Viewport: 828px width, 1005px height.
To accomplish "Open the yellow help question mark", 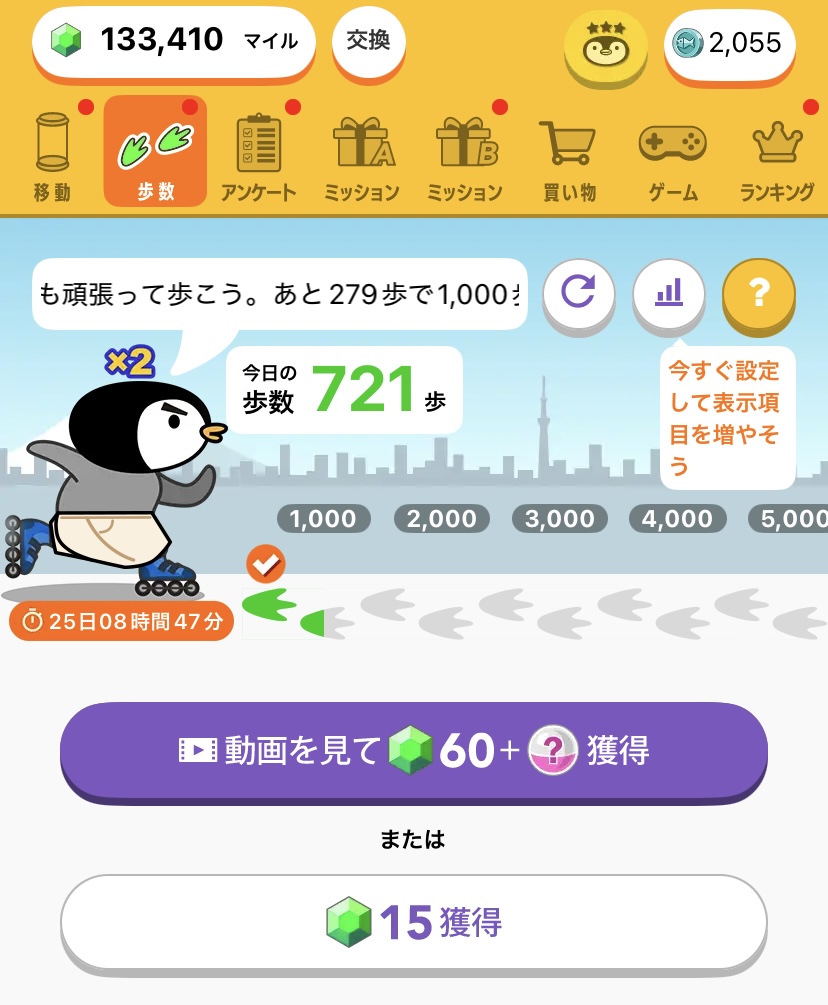I will click(758, 293).
